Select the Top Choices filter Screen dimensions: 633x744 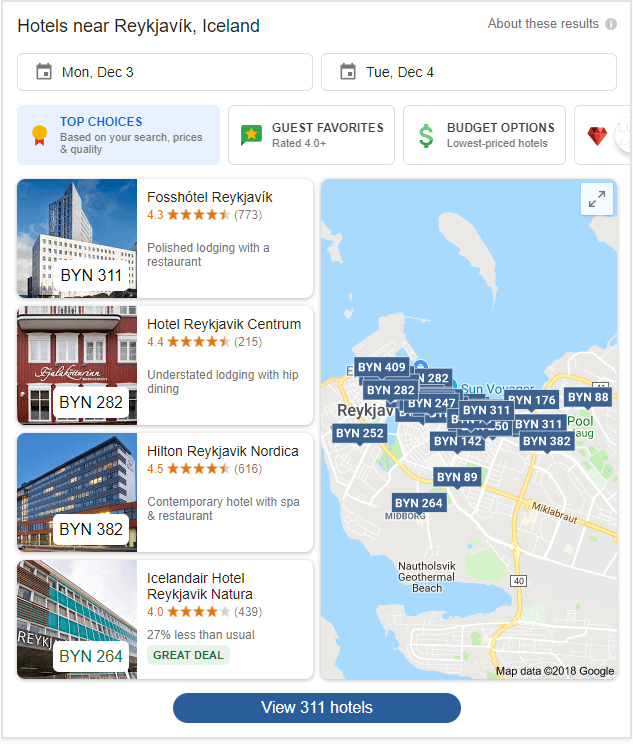pos(118,135)
